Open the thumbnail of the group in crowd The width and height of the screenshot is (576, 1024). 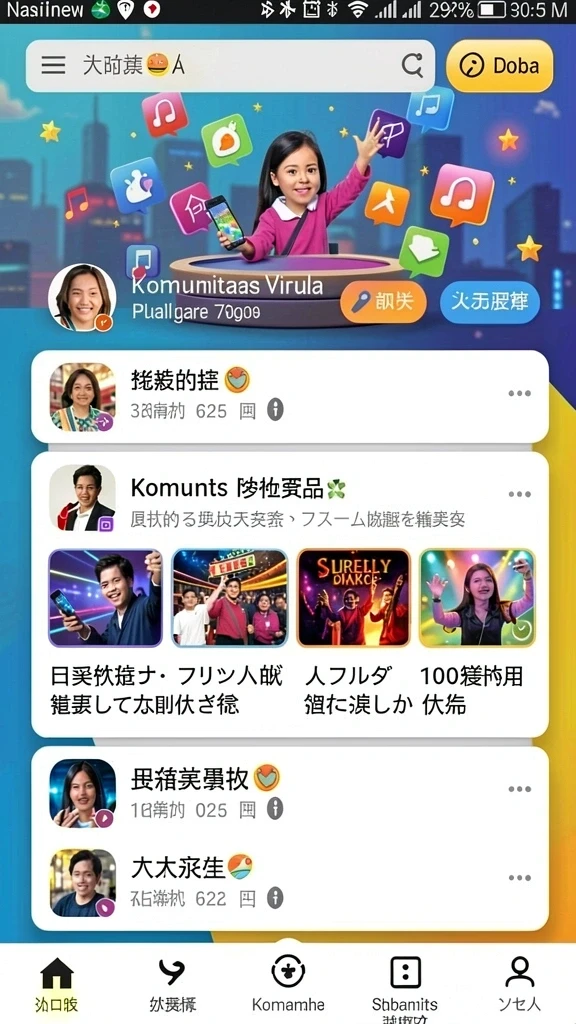click(x=229, y=598)
